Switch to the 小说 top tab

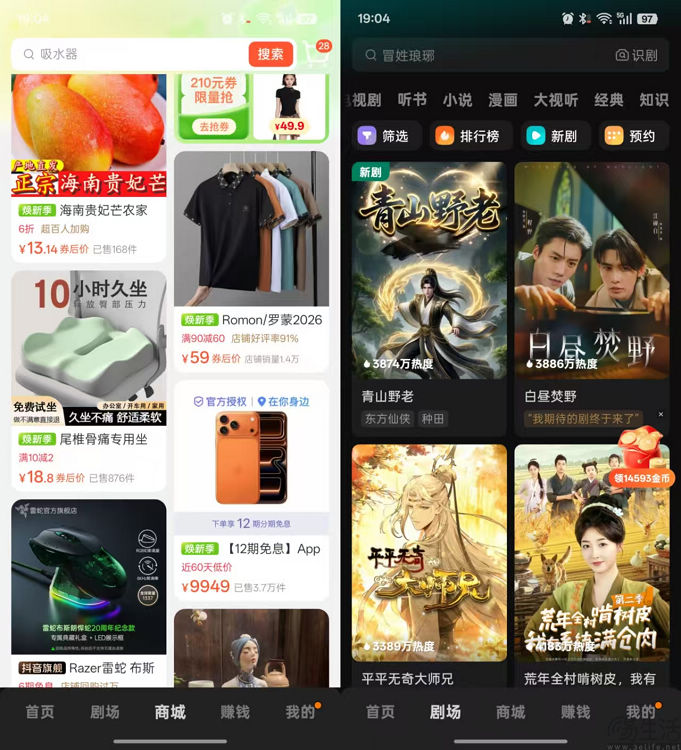click(457, 100)
